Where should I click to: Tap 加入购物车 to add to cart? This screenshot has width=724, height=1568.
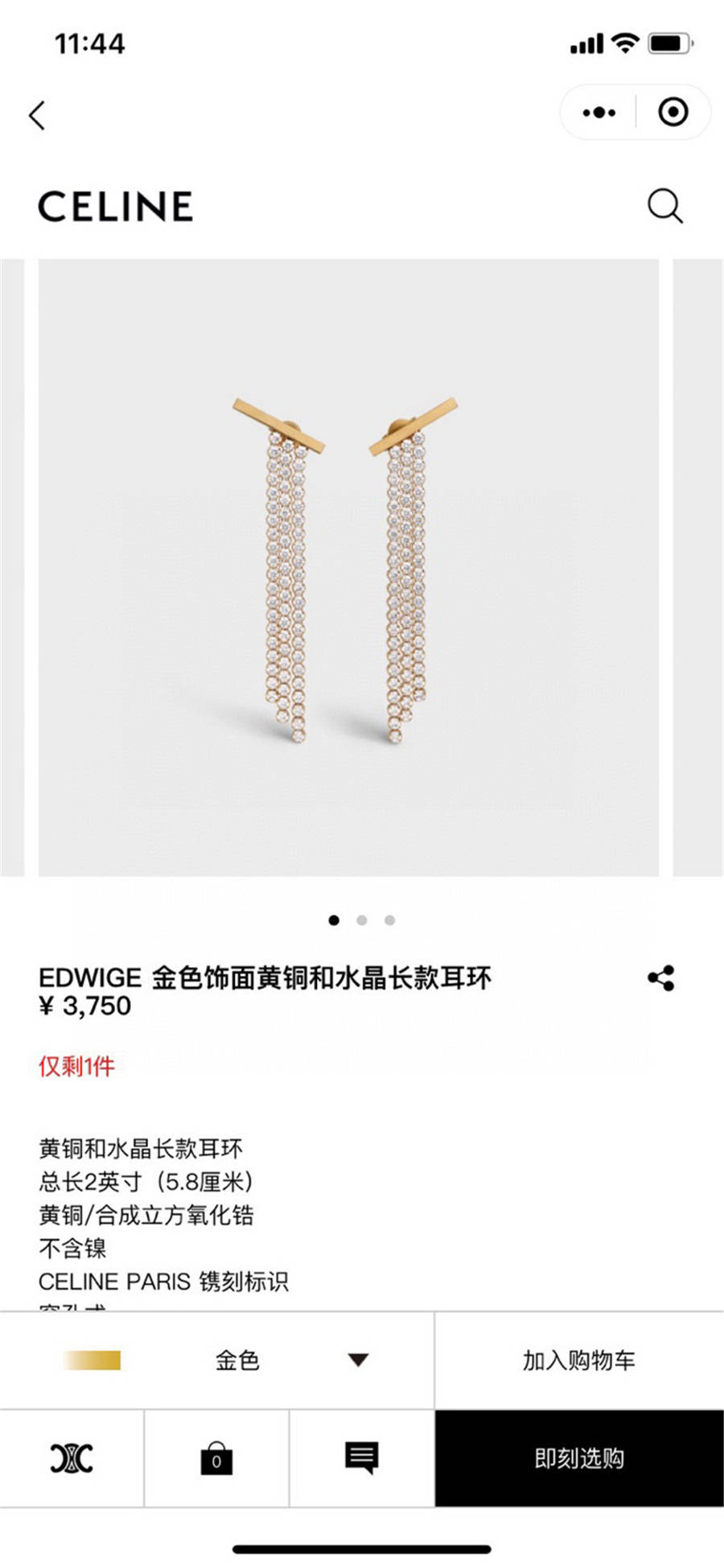tap(578, 1360)
